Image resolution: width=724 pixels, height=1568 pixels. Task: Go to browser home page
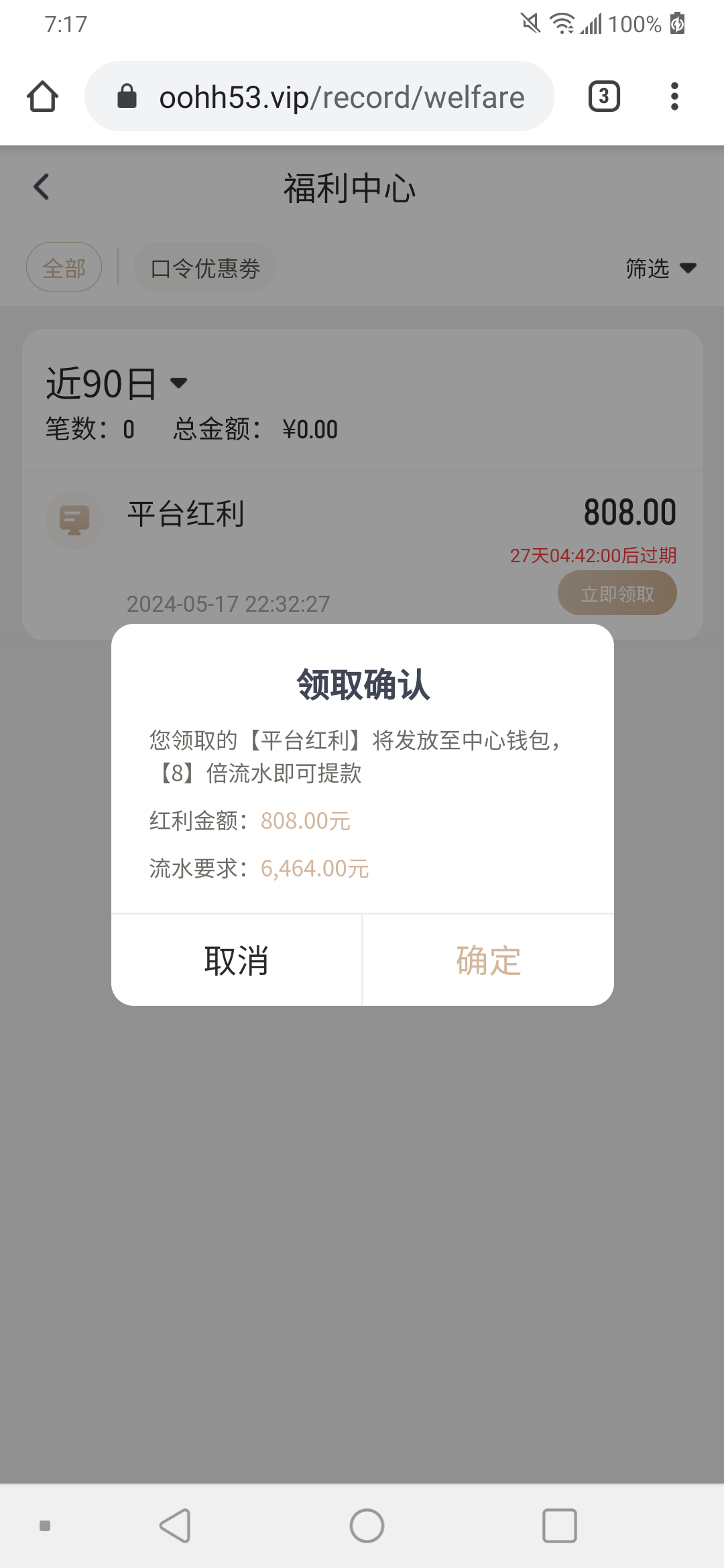pos(43,96)
